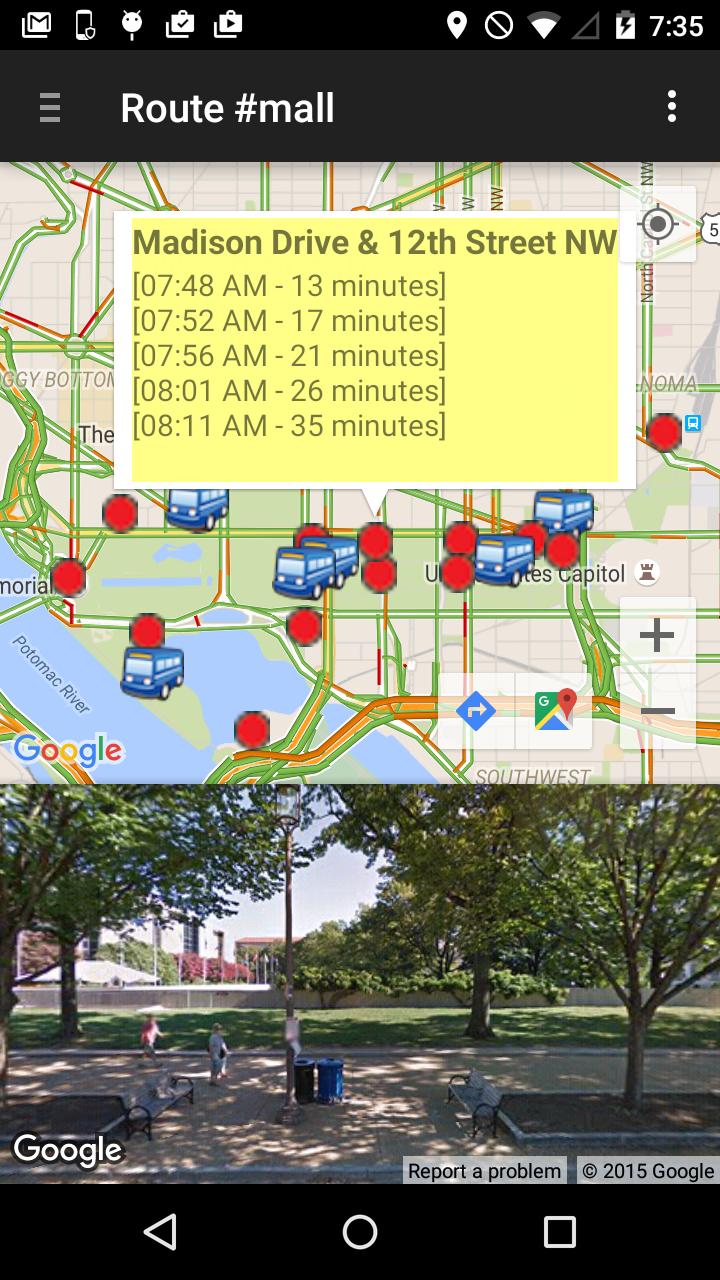
Task: Select the southernmost red stop marker
Action: point(252,730)
